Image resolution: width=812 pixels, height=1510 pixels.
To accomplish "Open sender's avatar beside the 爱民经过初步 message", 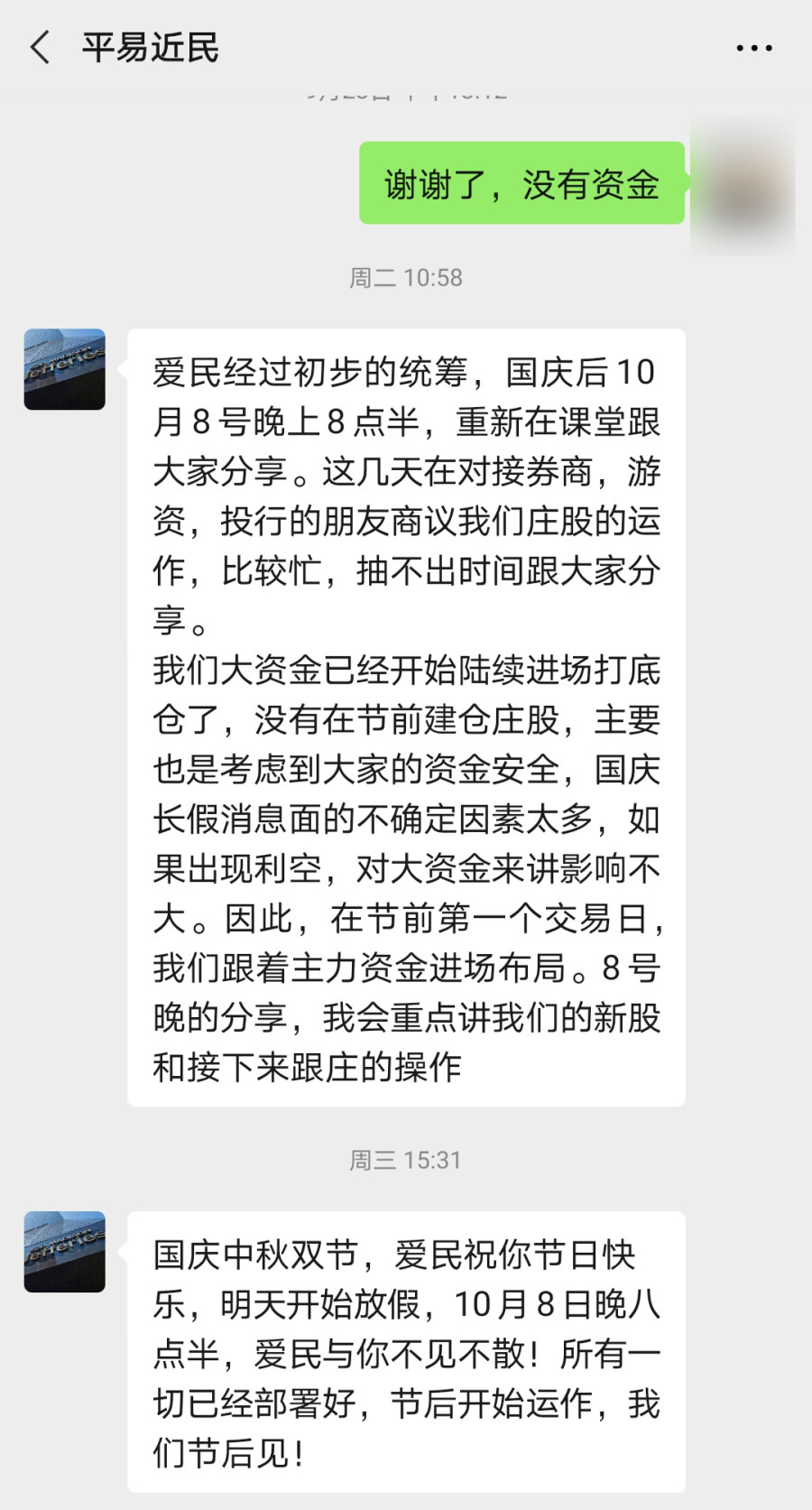I will (64, 369).
